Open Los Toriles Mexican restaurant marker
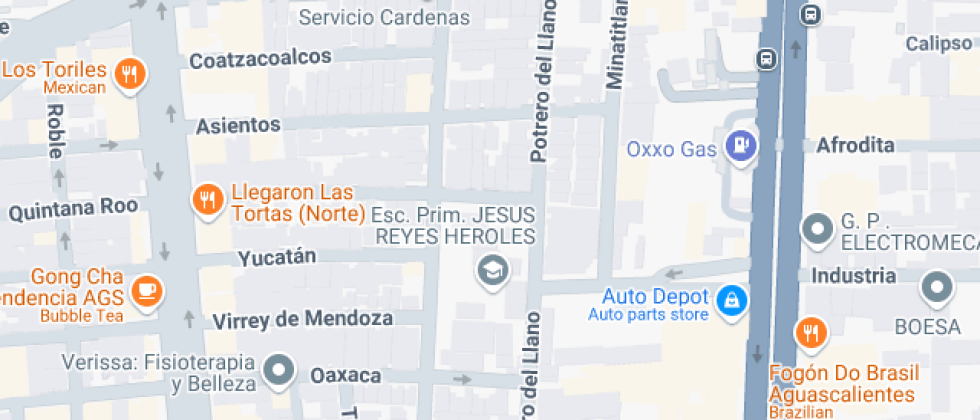 [130, 74]
